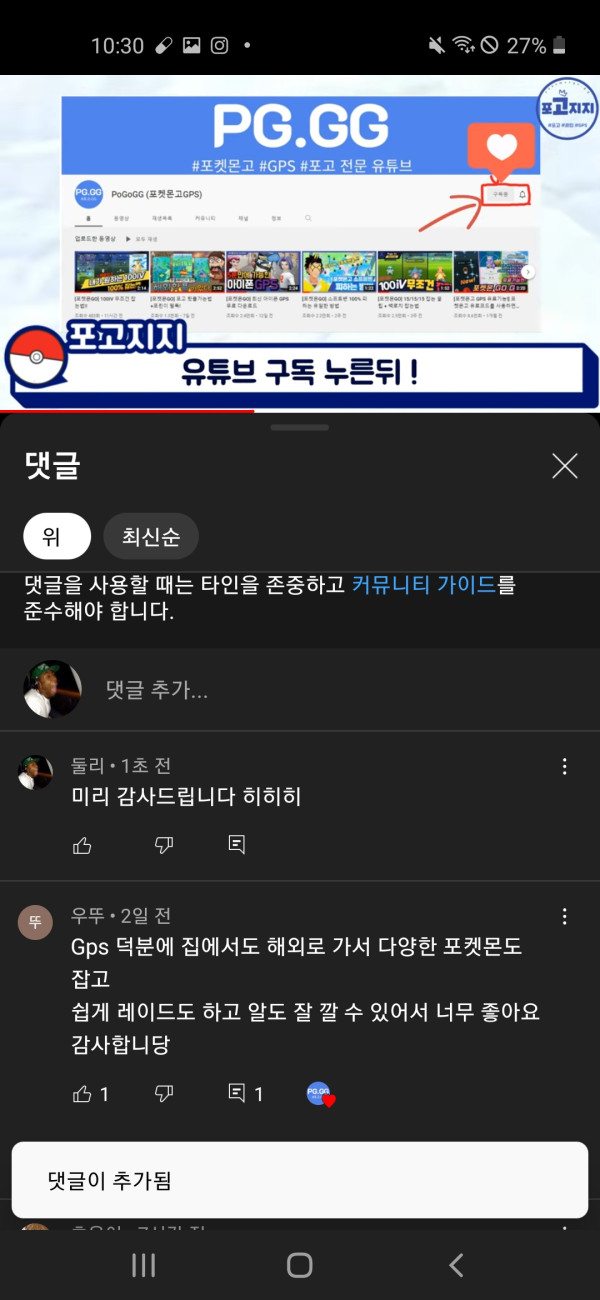The width and height of the screenshot is (600, 1300).
Task: Tap the video player at top
Action: point(300,240)
